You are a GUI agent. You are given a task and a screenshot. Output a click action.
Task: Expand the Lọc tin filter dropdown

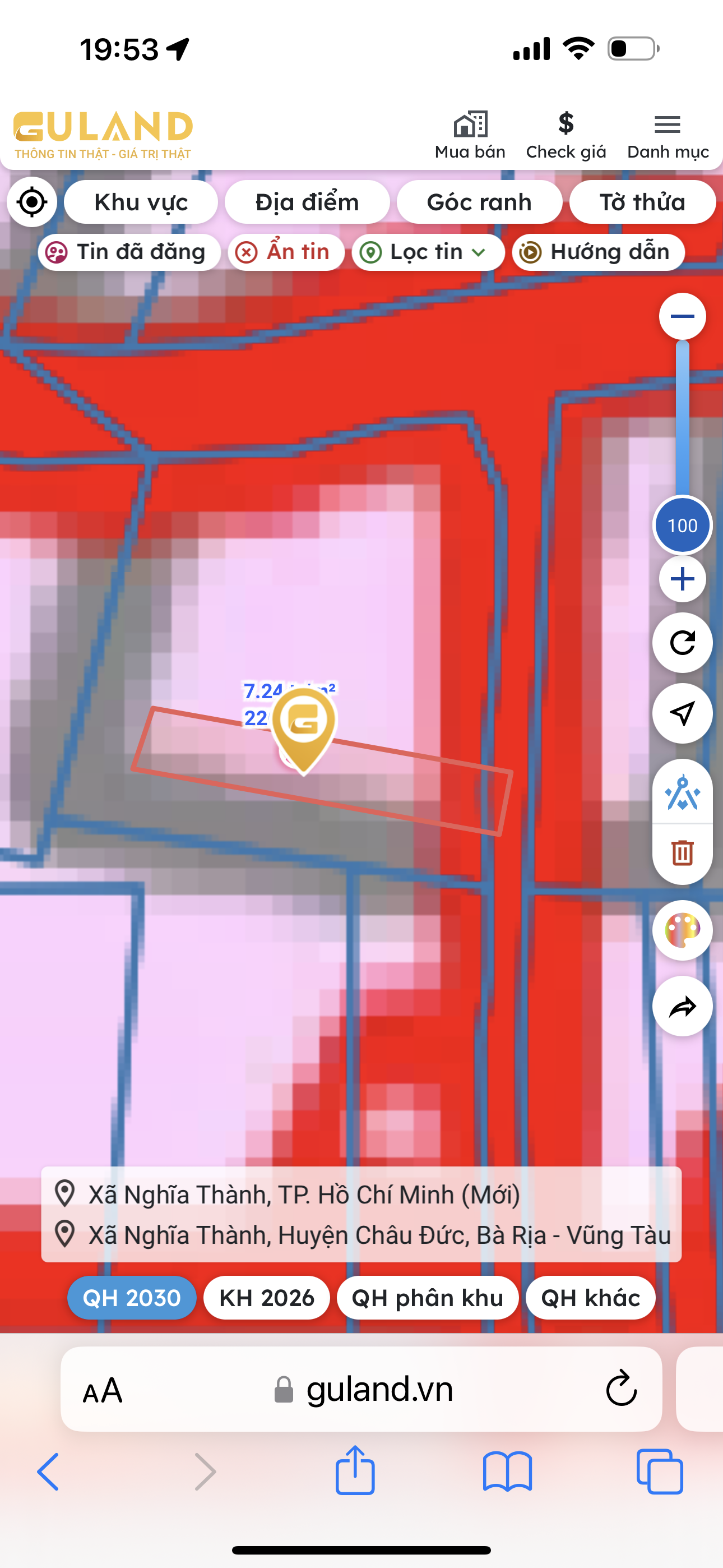[428, 252]
